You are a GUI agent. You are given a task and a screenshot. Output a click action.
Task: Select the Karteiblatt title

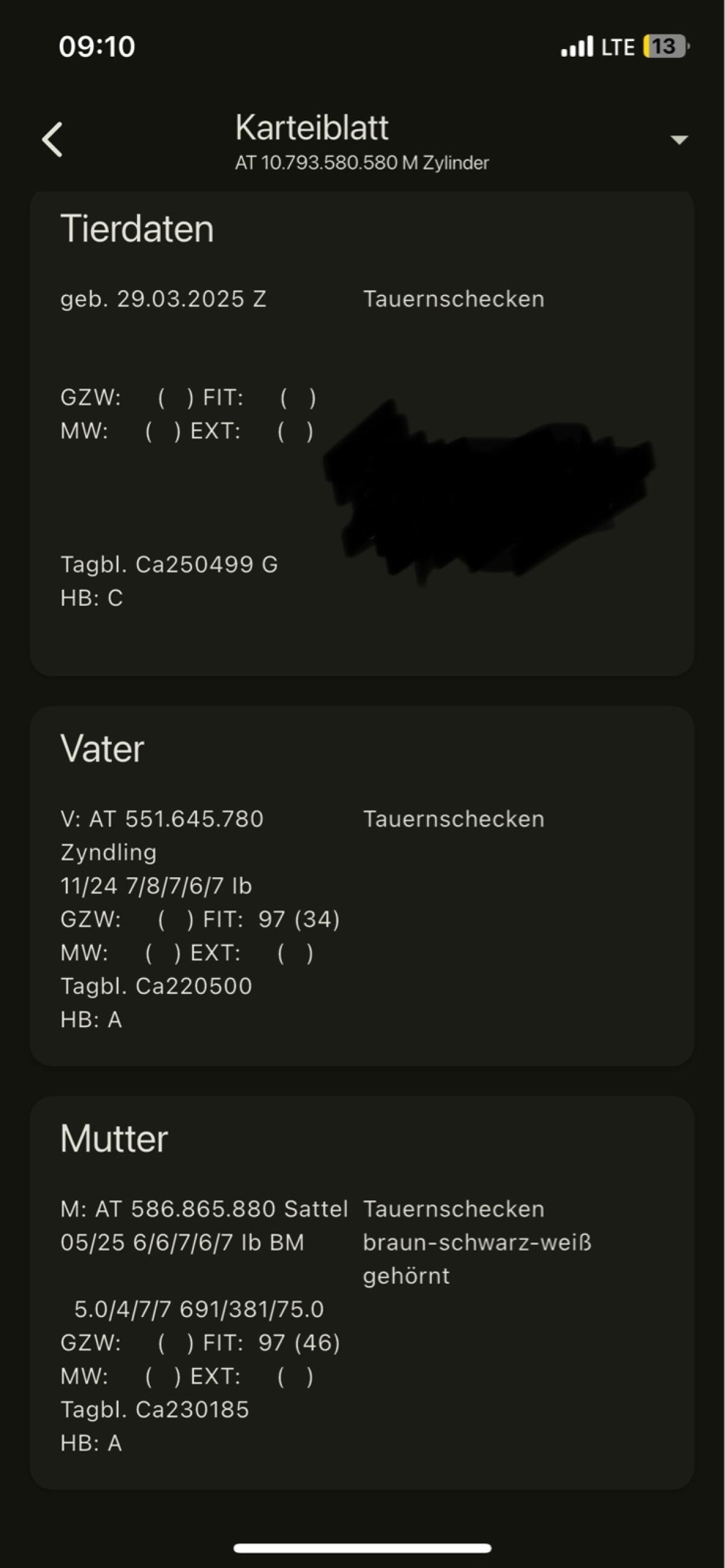[x=313, y=128]
